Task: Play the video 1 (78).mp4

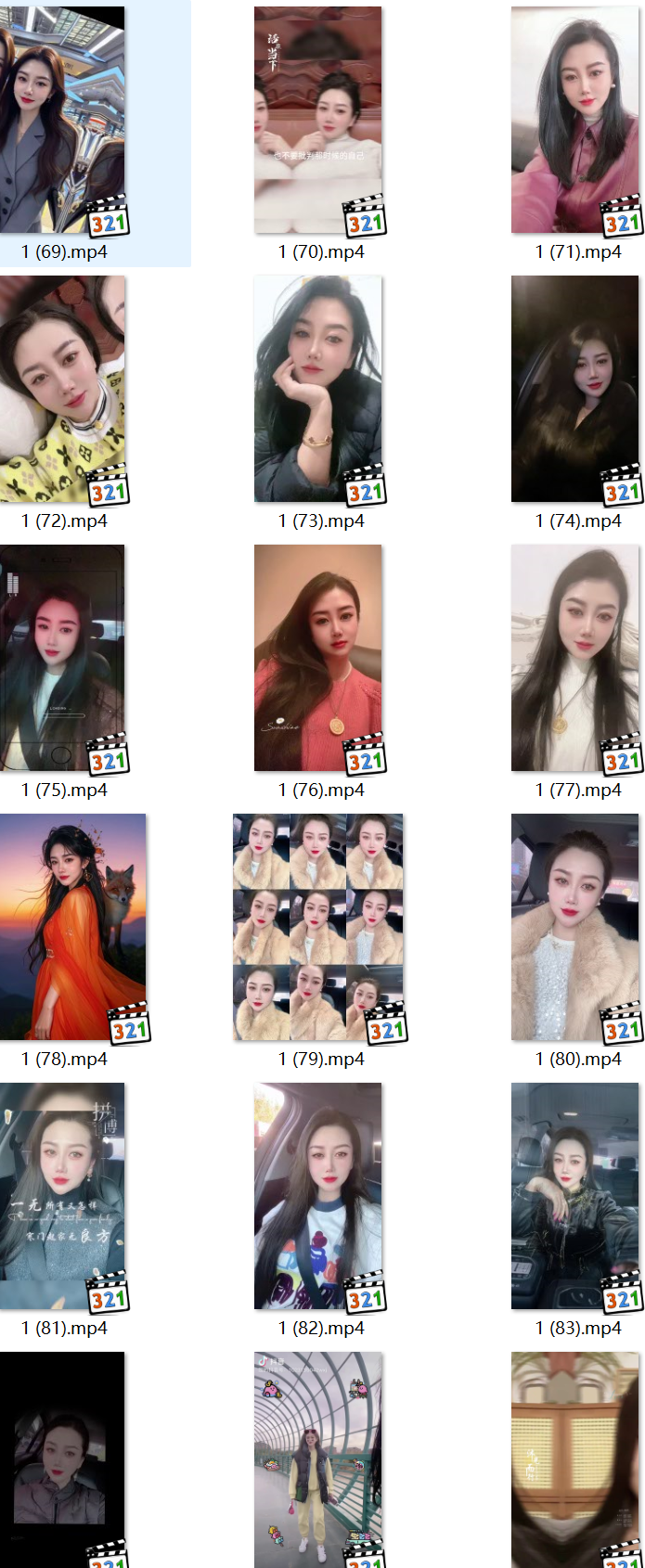Action: tap(72, 928)
